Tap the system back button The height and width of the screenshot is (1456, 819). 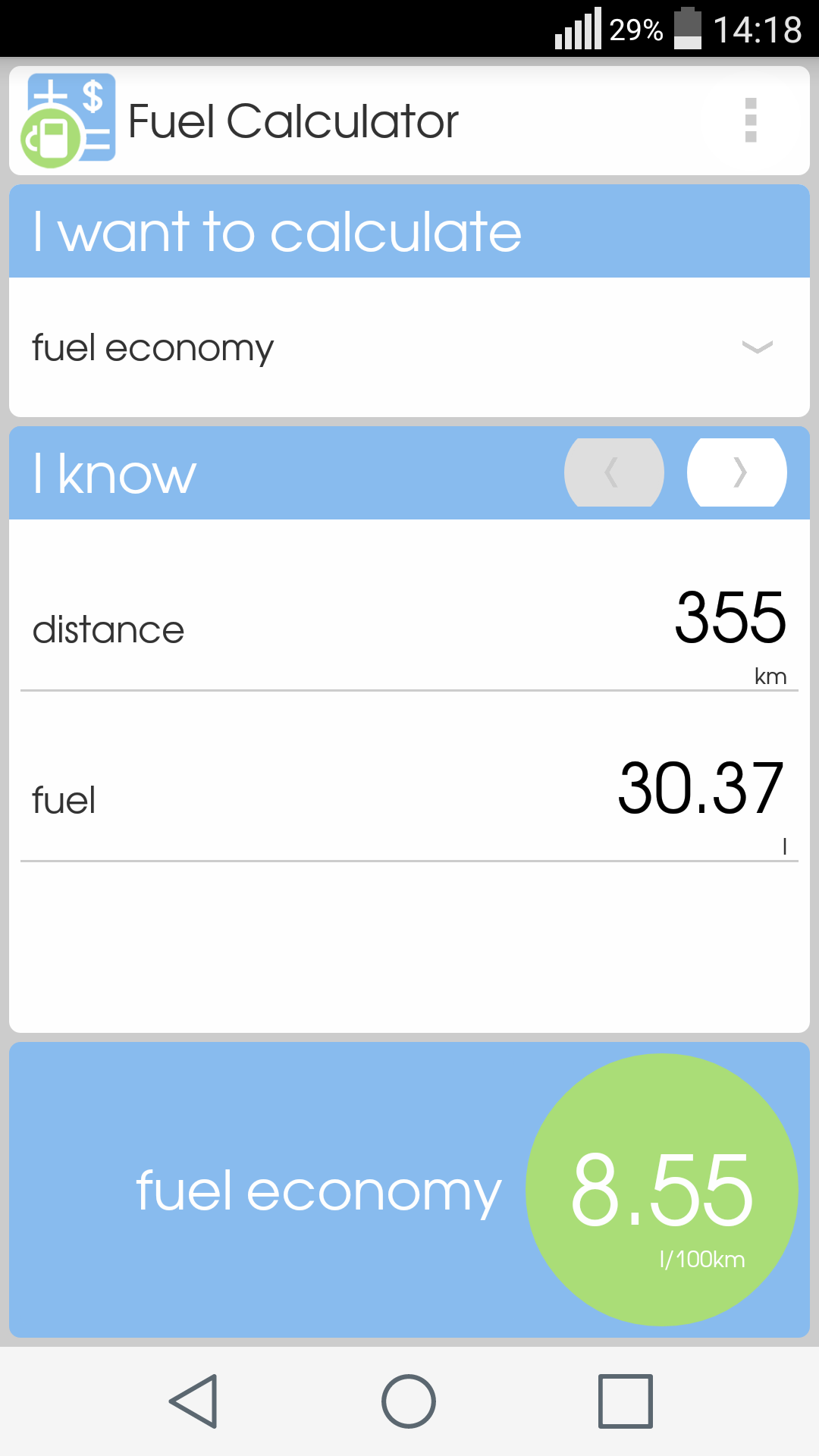[x=194, y=1401]
